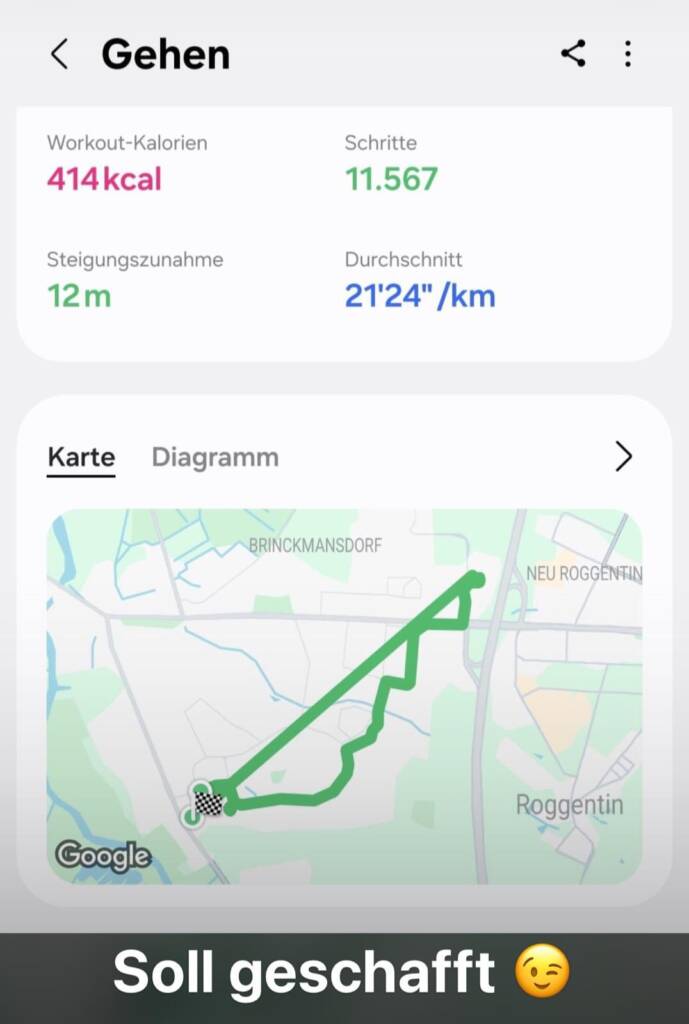This screenshot has width=689, height=1024.
Task: Go back from the Gehen screen
Action: tap(59, 54)
